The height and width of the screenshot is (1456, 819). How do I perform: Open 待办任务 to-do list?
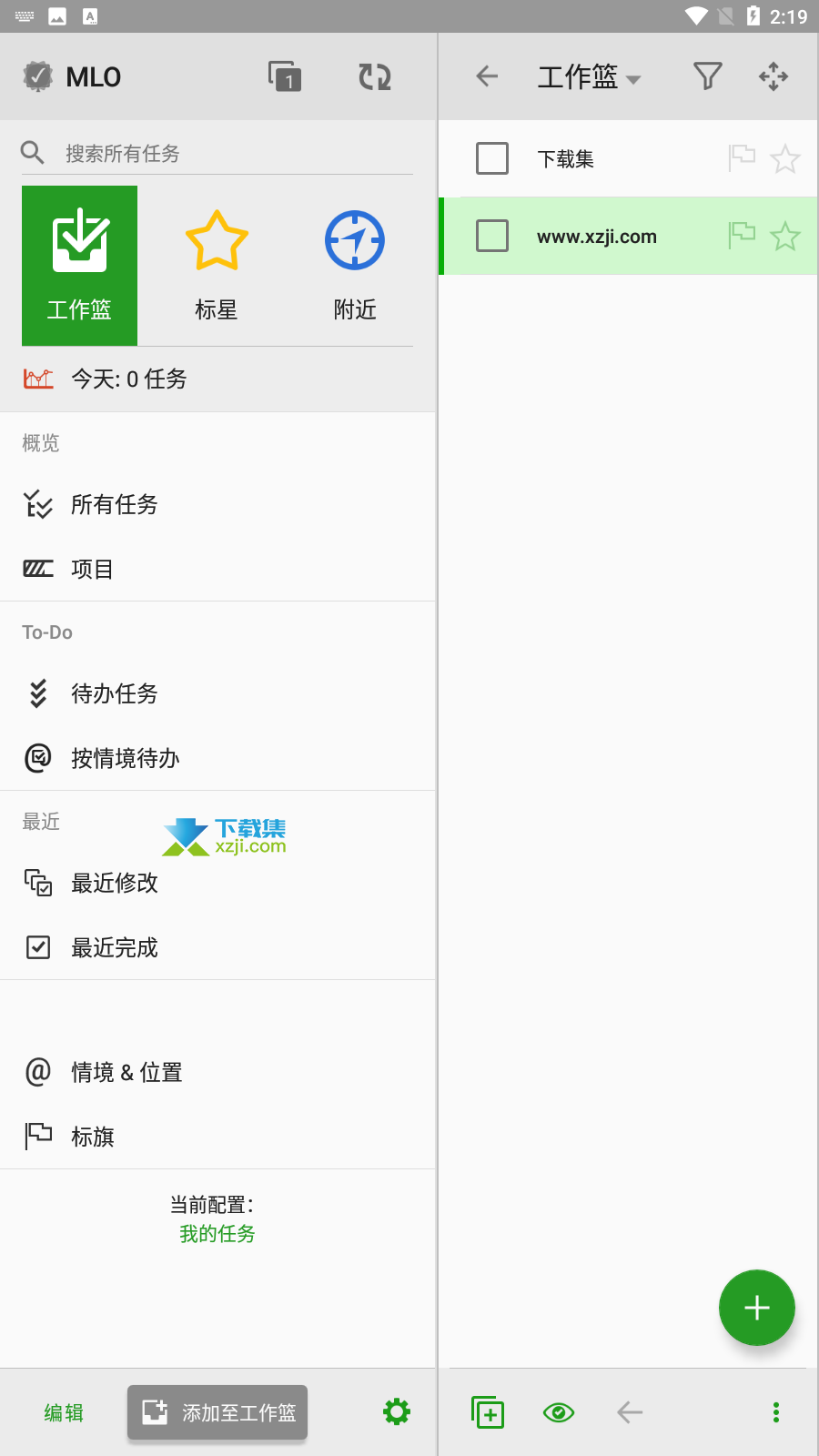click(x=217, y=693)
